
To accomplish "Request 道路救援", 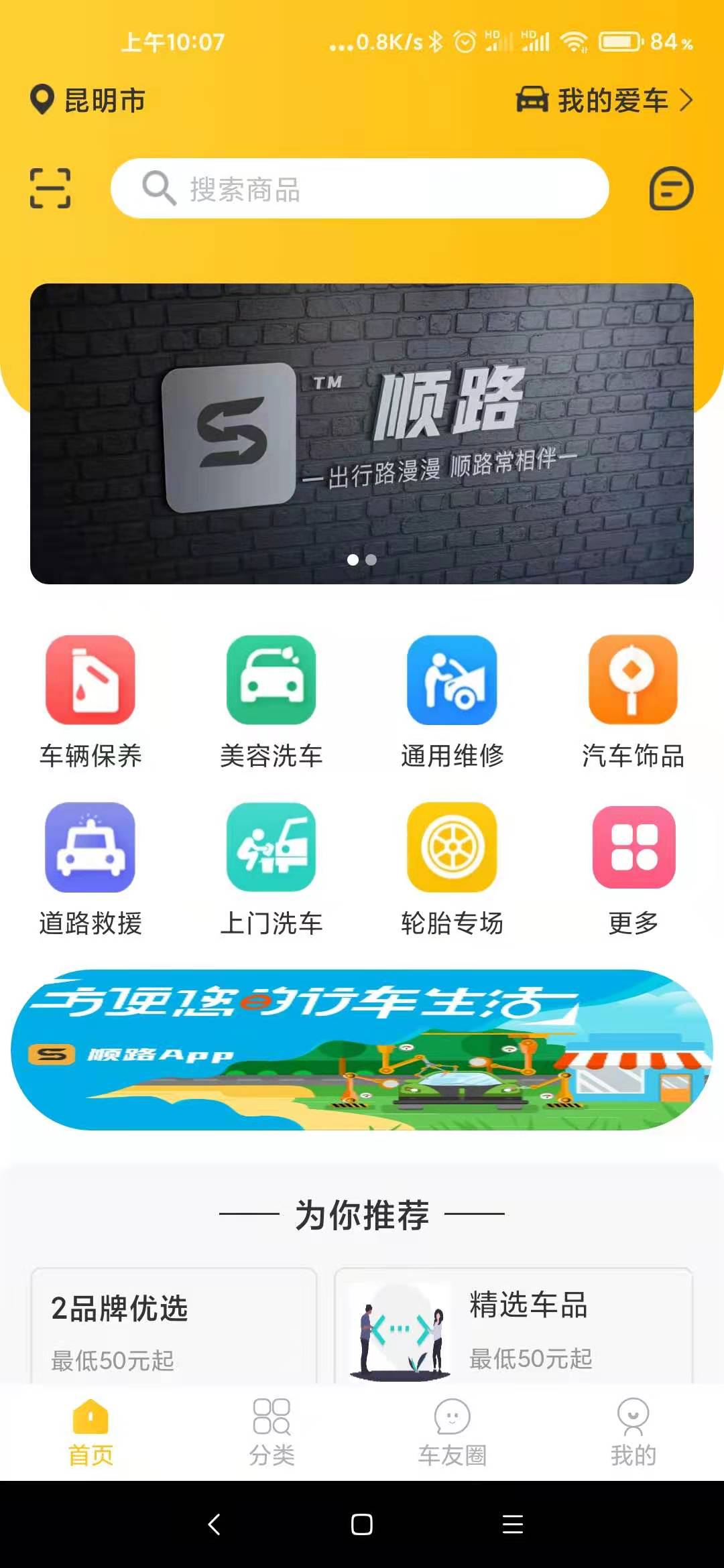I will pos(90,869).
